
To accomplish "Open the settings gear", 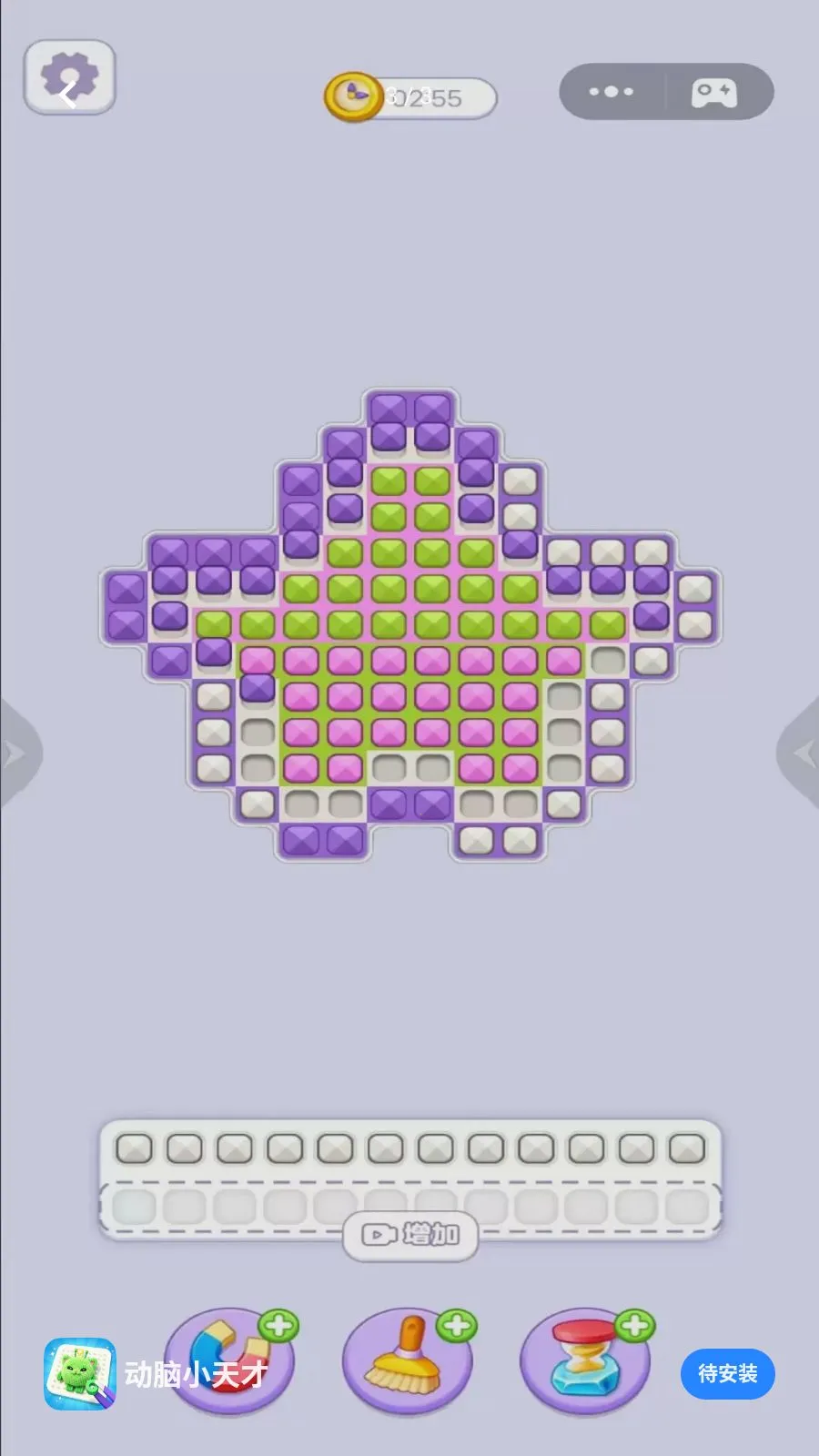I will (70, 77).
